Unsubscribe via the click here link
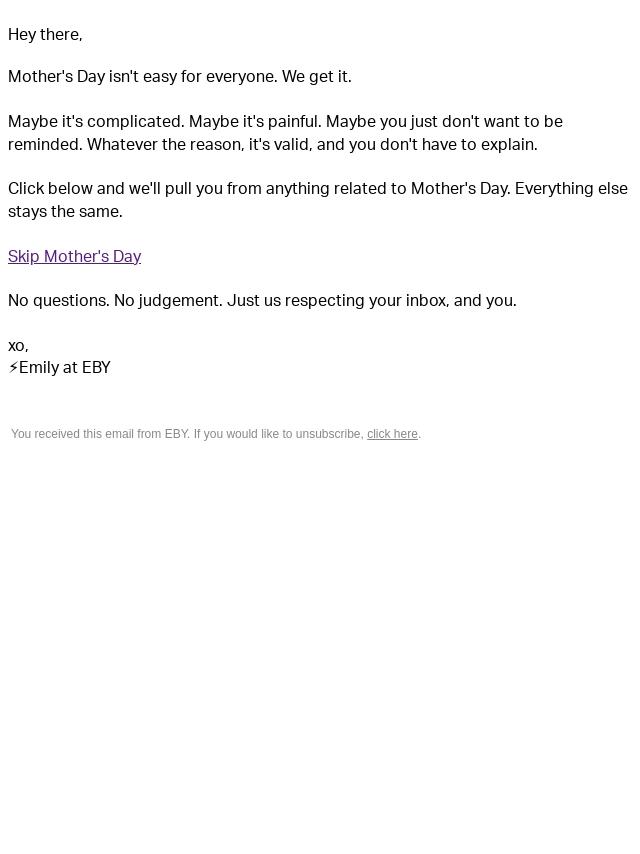Viewport: 640px width, 854px height. (x=392, y=434)
